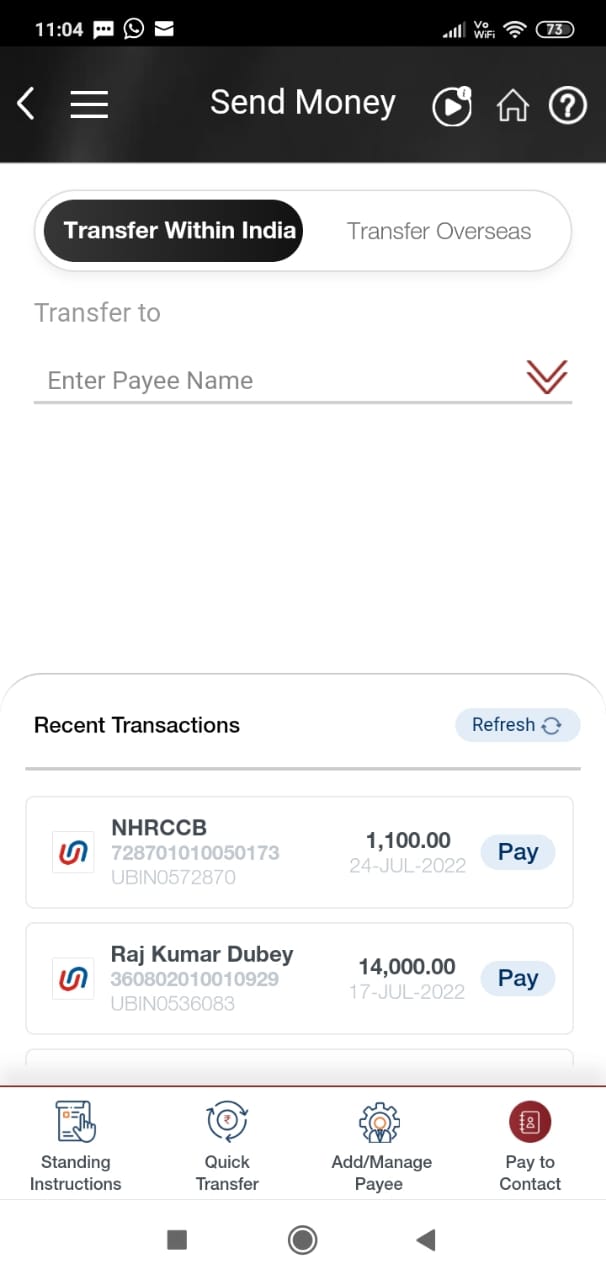The height and width of the screenshot is (1280, 606).
Task: Refresh the recent transactions
Action: point(517,725)
